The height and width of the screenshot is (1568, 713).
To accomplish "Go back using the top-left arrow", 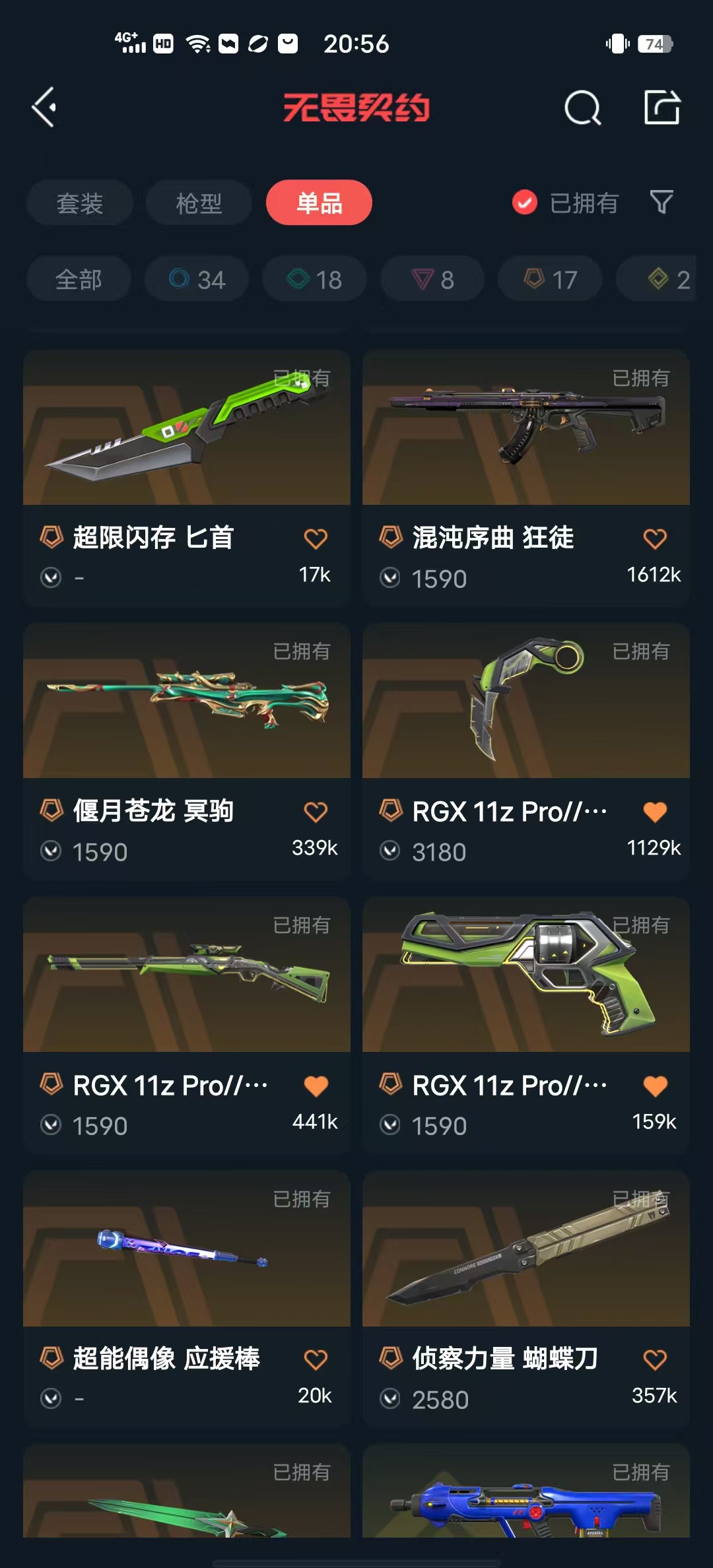I will [x=44, y=107].
